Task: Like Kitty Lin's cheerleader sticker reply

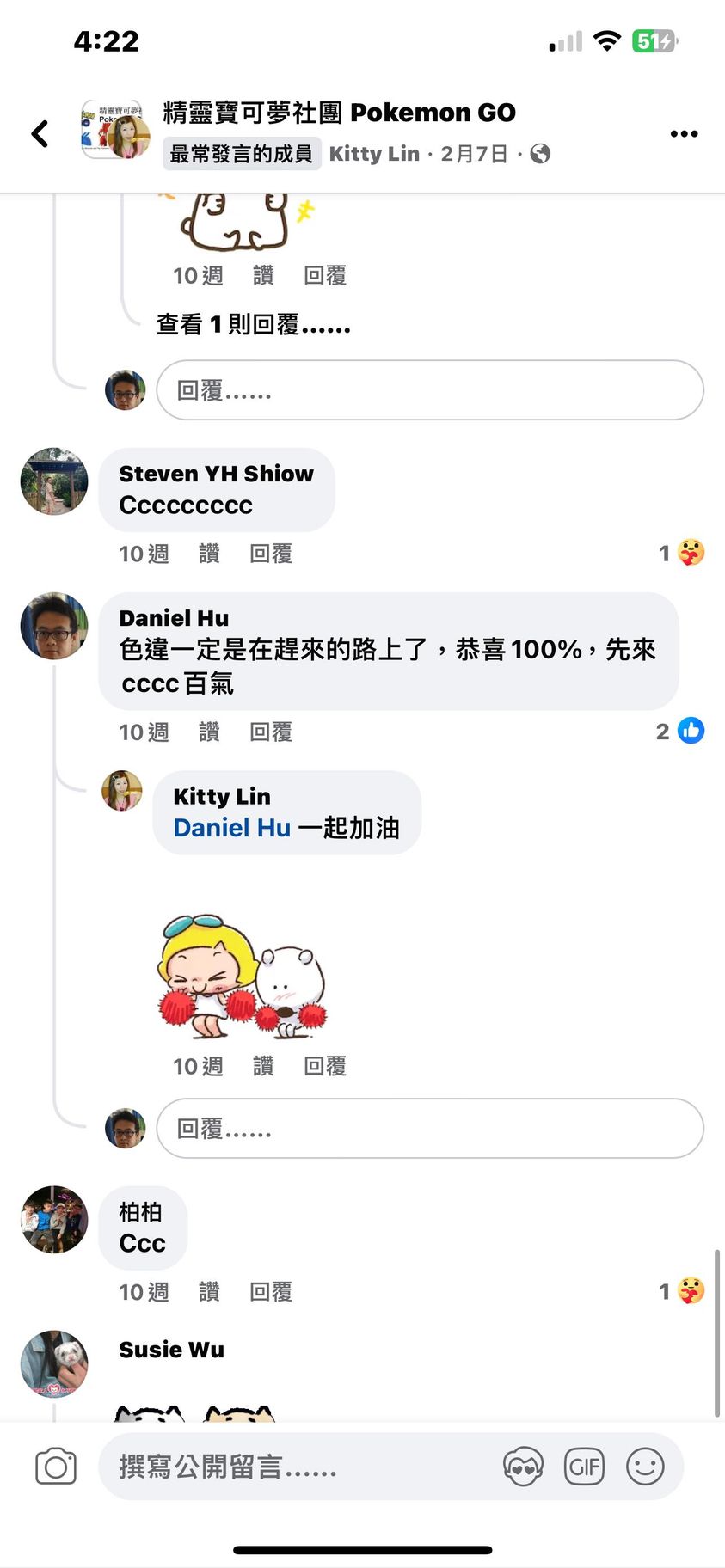Action: [263, 1066]
